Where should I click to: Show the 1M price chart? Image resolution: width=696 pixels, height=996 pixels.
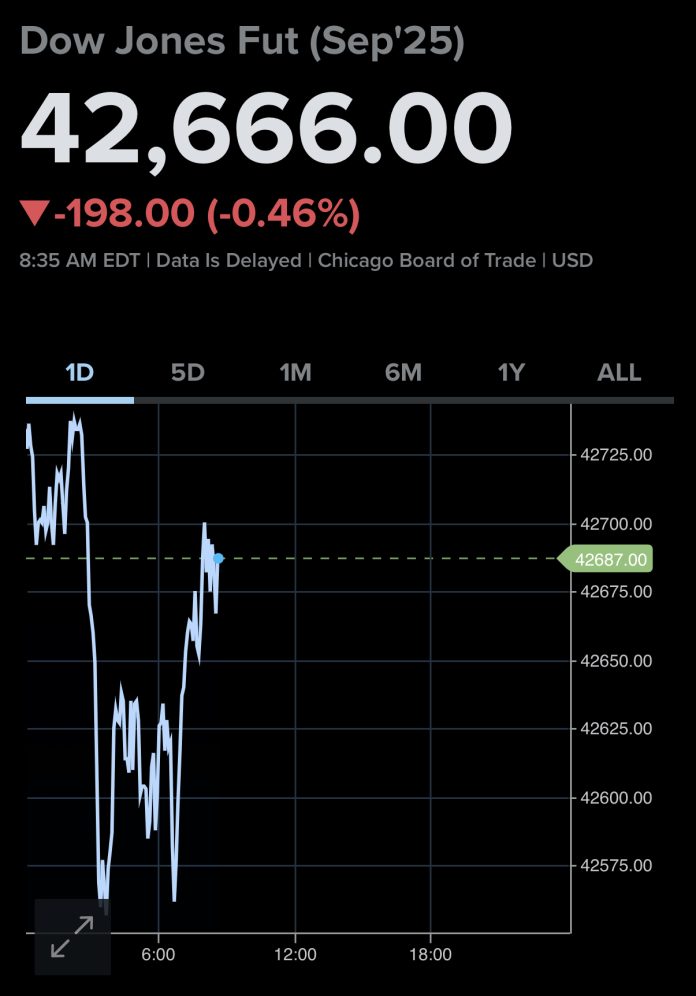(x=295, y=373)
